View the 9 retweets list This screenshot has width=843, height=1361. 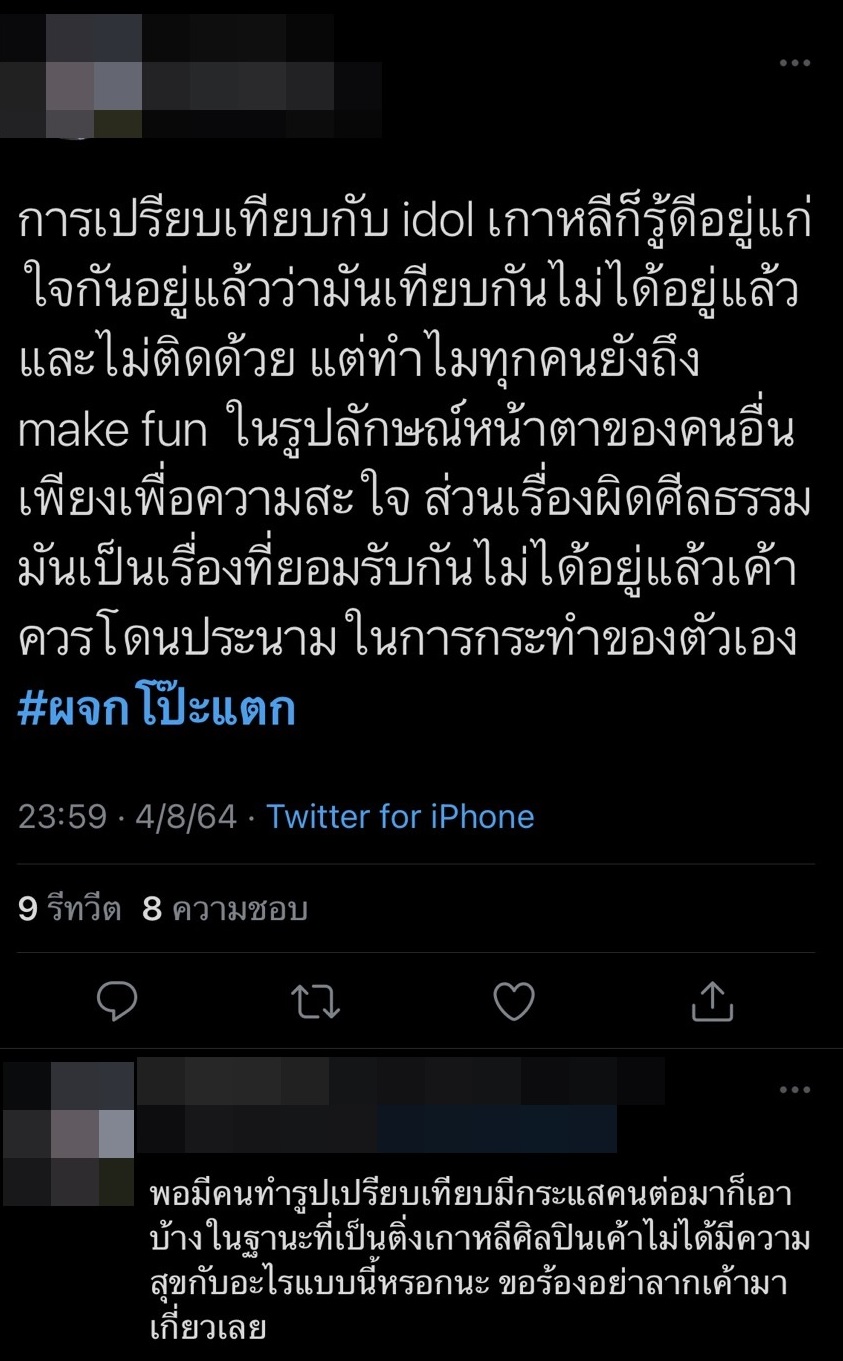[x=69, y=909]
